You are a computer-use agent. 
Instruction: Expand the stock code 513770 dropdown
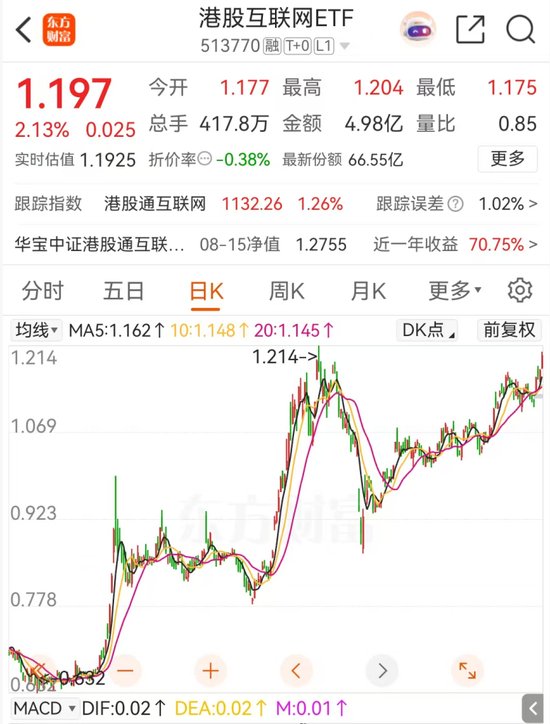pos(345,46)
